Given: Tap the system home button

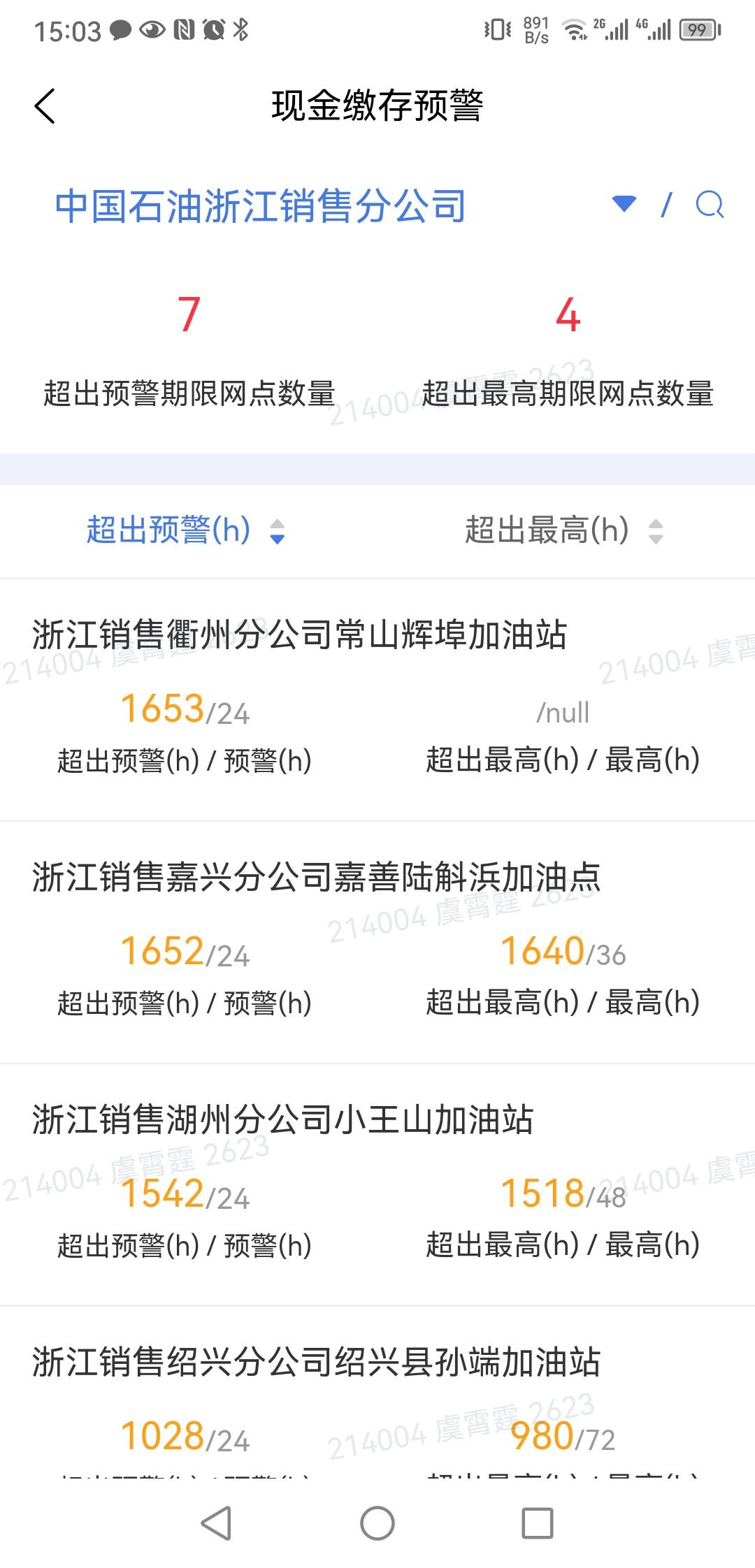Looking at the screenshot, I should [x=377, y=1523].
